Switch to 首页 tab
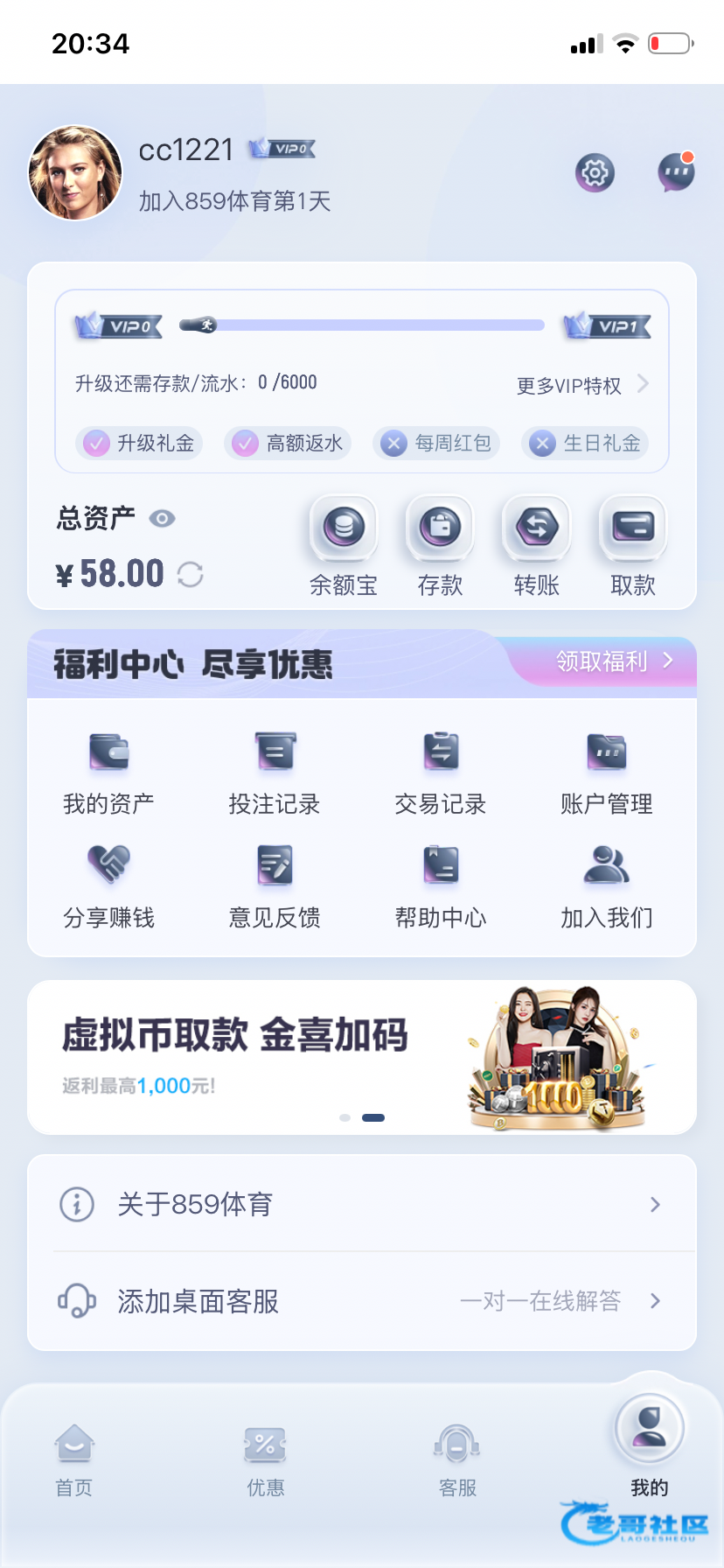Screen dimensions: 724x1568 [x=74, y=1459]
